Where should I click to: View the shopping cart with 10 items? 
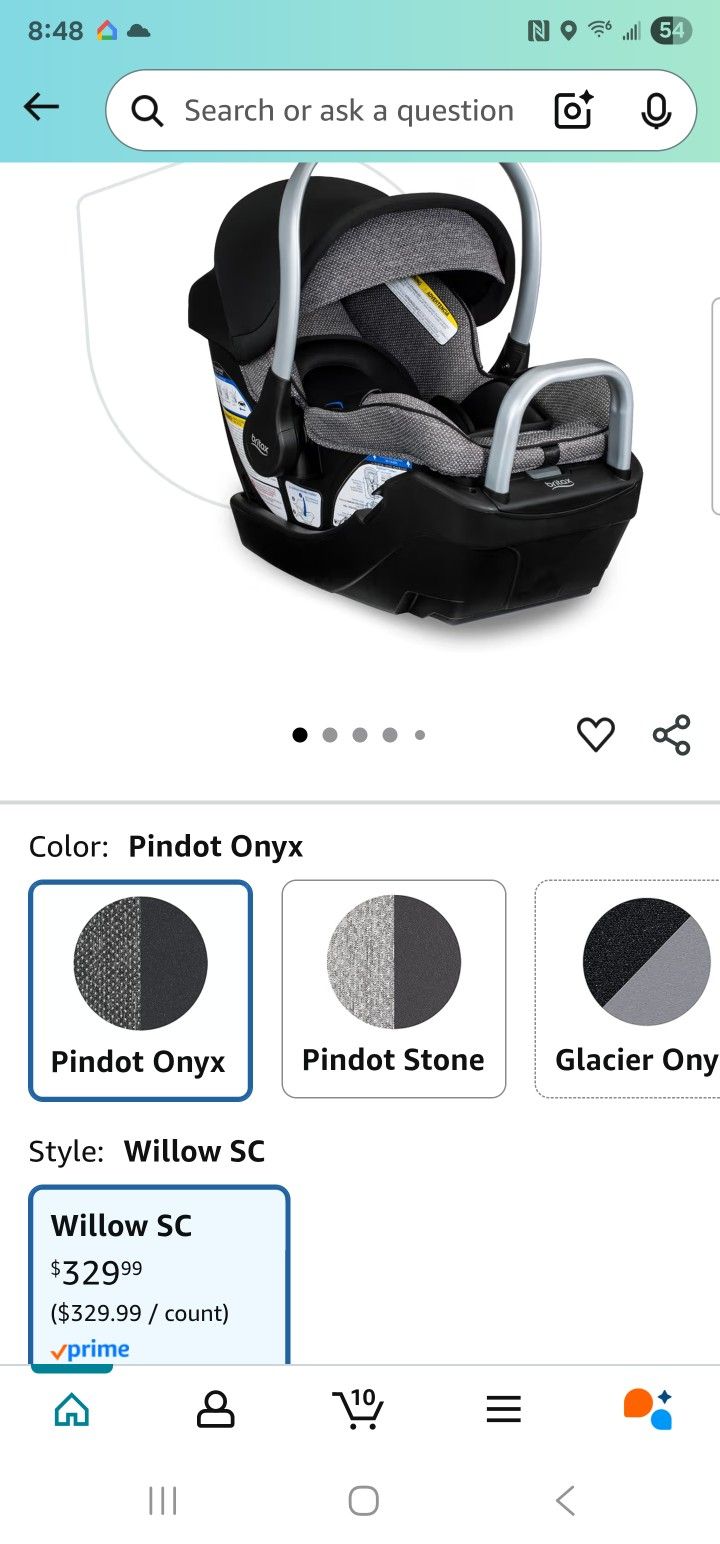(x=358, y=1410)
